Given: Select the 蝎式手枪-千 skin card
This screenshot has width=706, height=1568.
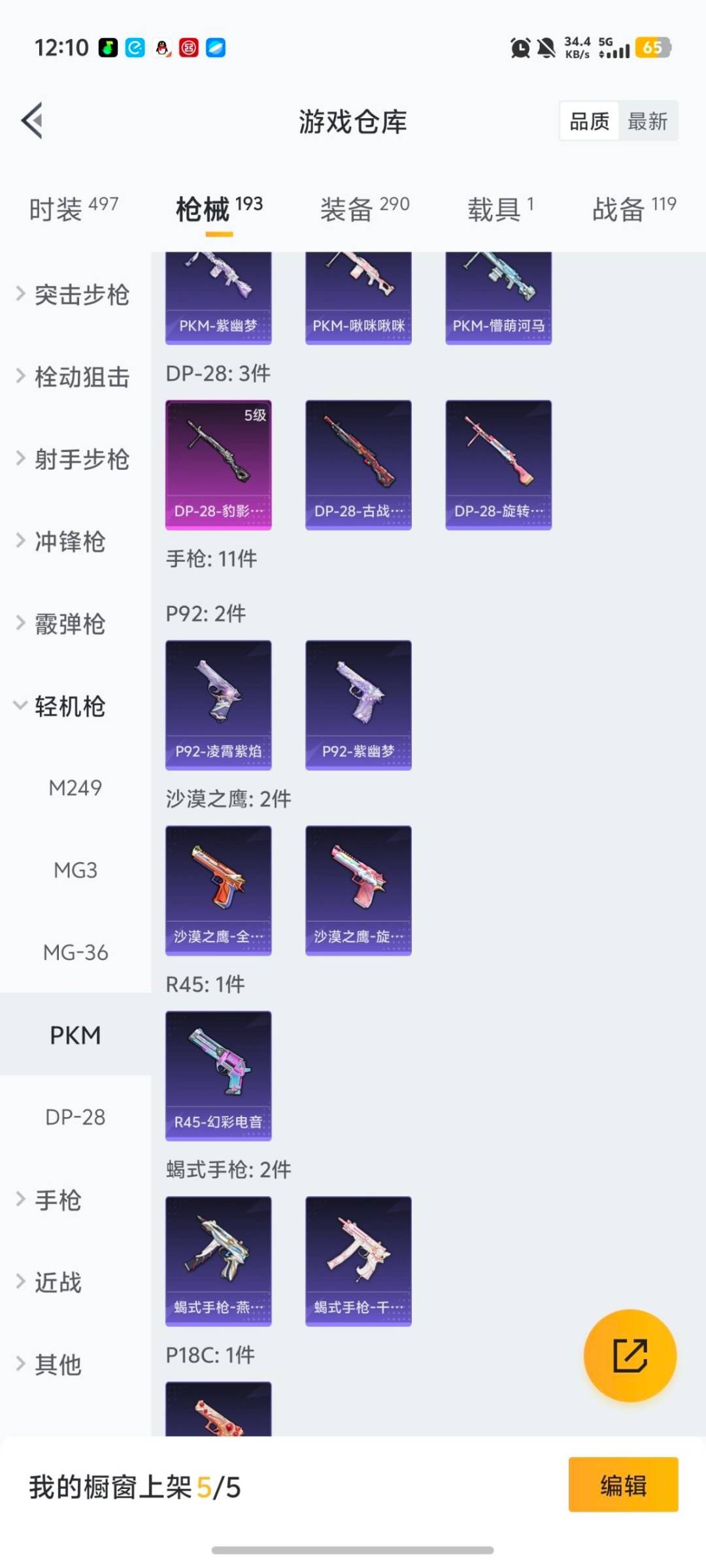Looking at the screenshot, I should pos(358,1261).
